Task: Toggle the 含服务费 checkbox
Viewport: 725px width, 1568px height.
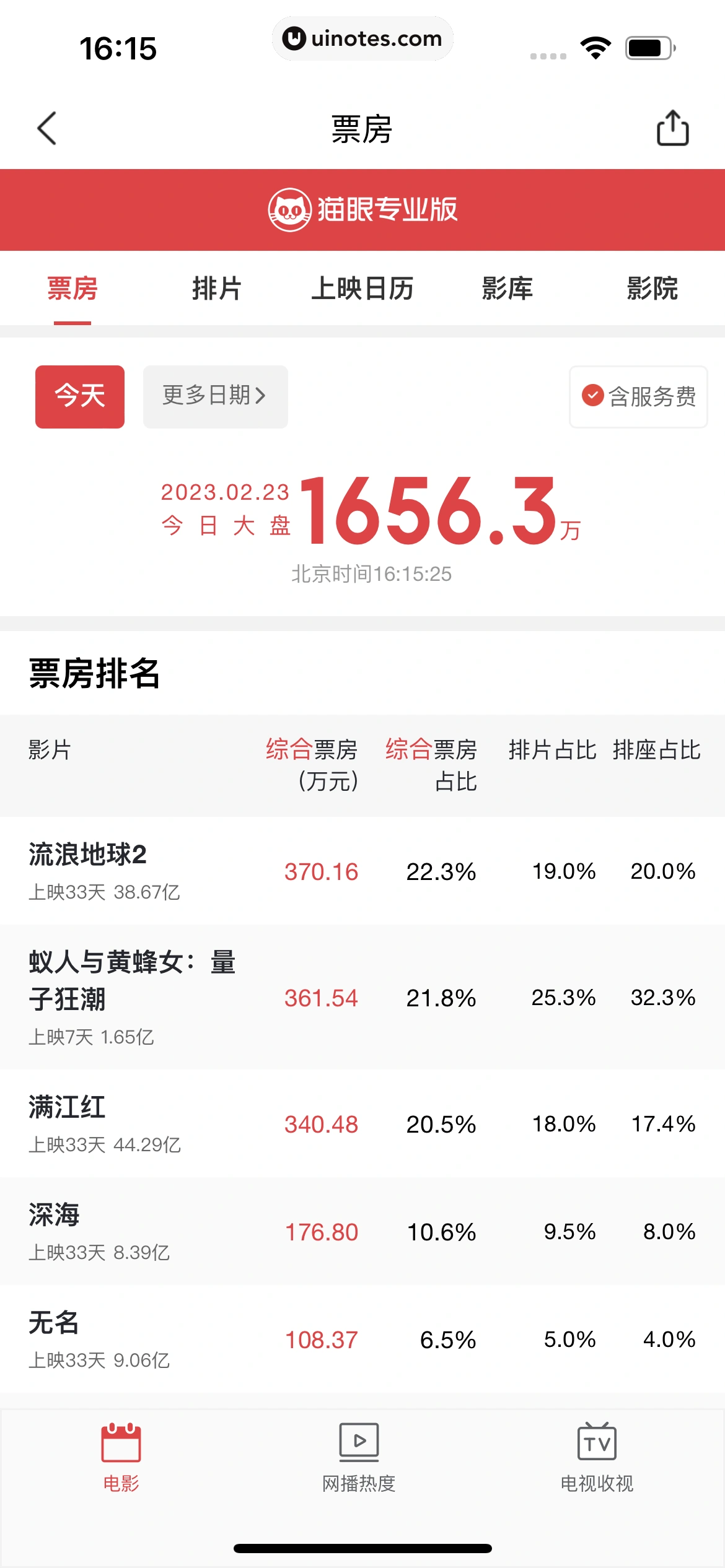Action: 638,396
